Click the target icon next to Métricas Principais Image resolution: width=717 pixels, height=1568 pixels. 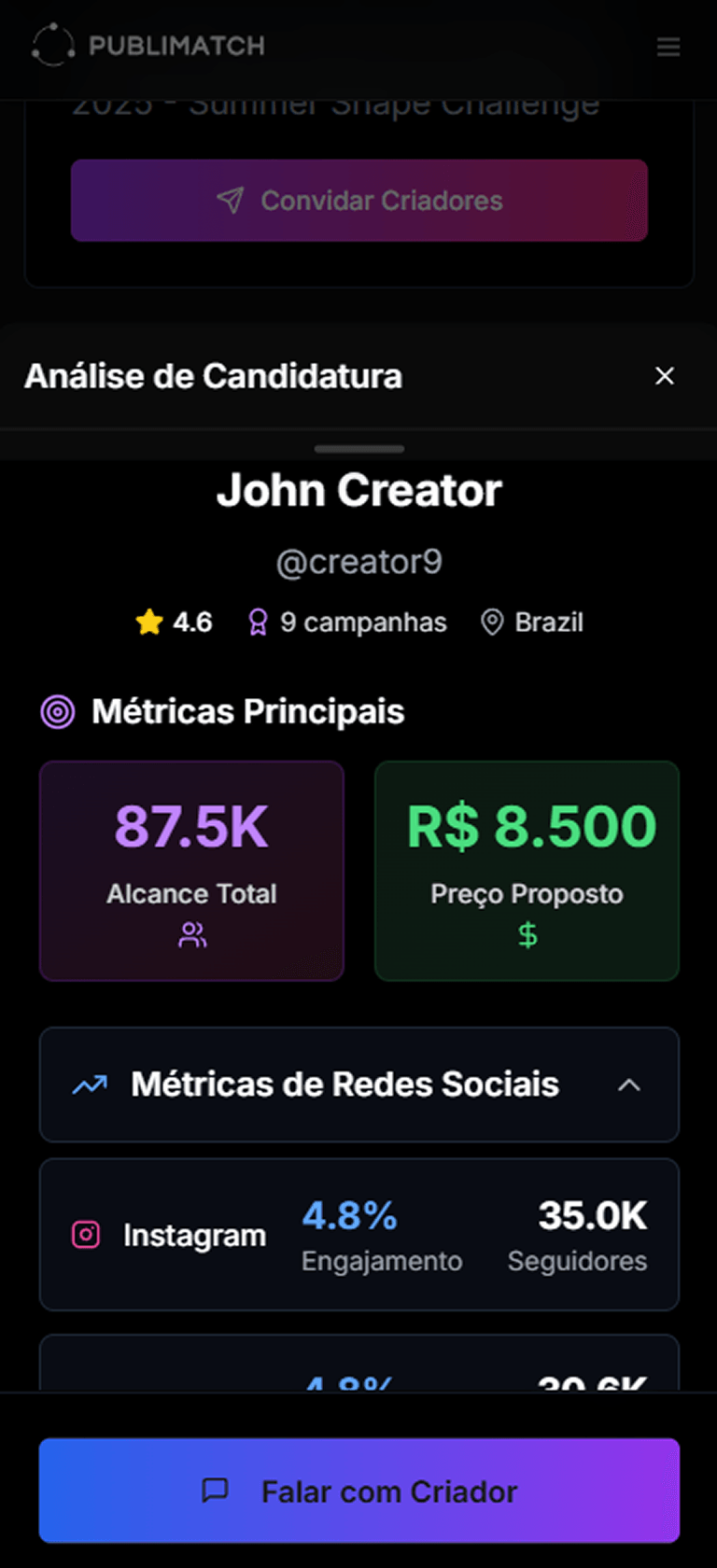click(57, 711)
